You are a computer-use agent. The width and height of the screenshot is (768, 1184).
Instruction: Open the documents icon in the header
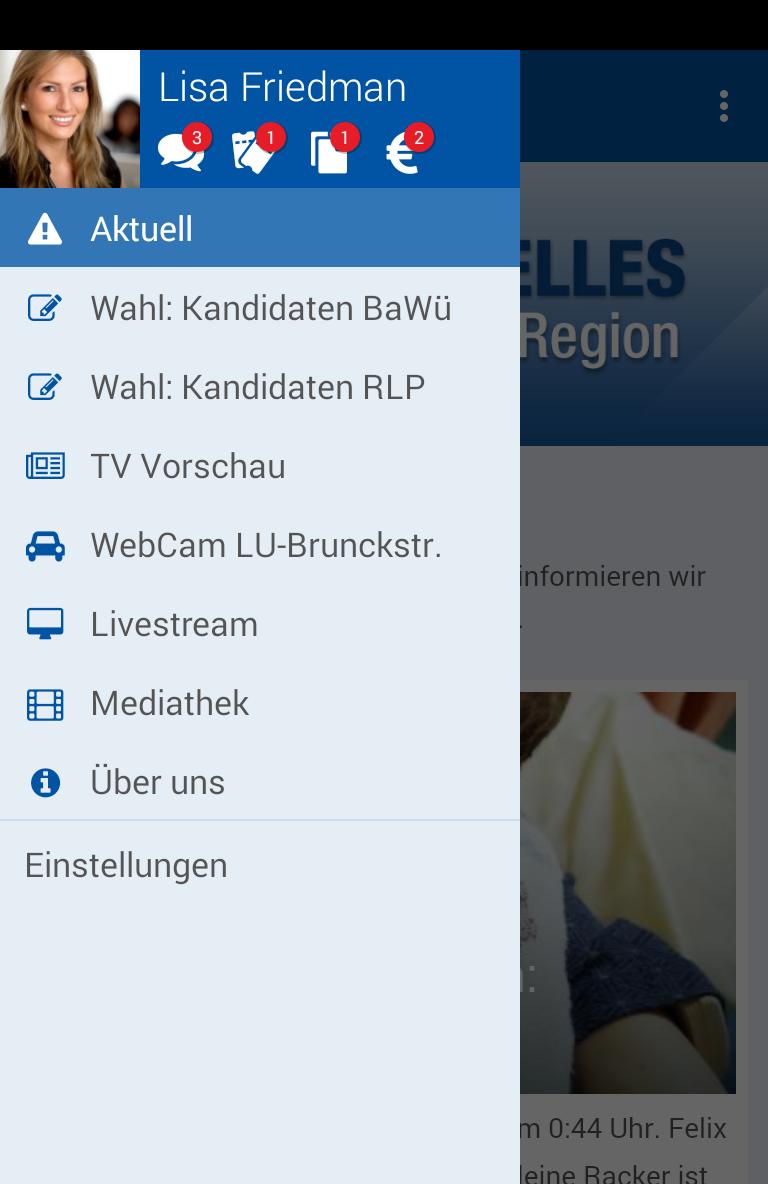[x=330, y=153]
